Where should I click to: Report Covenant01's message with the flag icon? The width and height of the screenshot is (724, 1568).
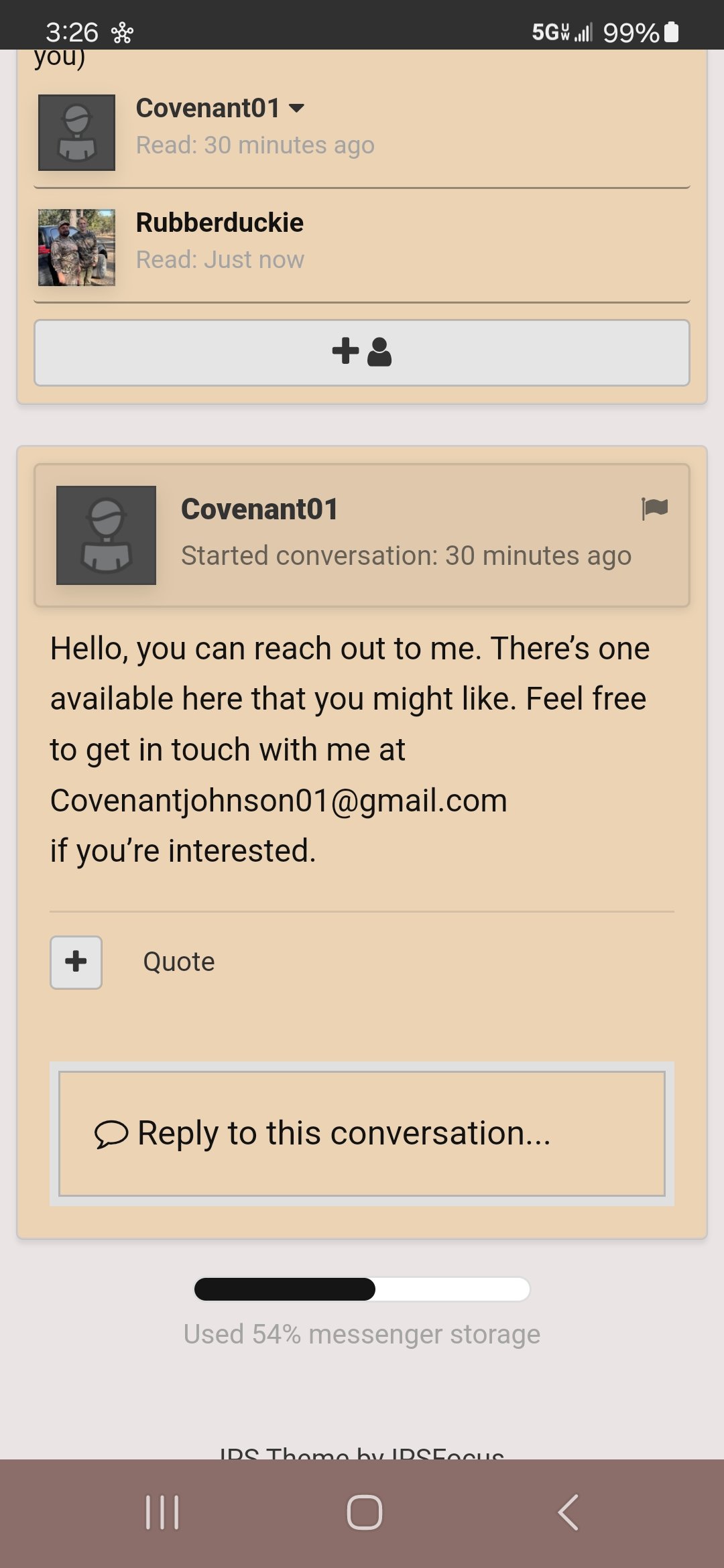[654, 509]
